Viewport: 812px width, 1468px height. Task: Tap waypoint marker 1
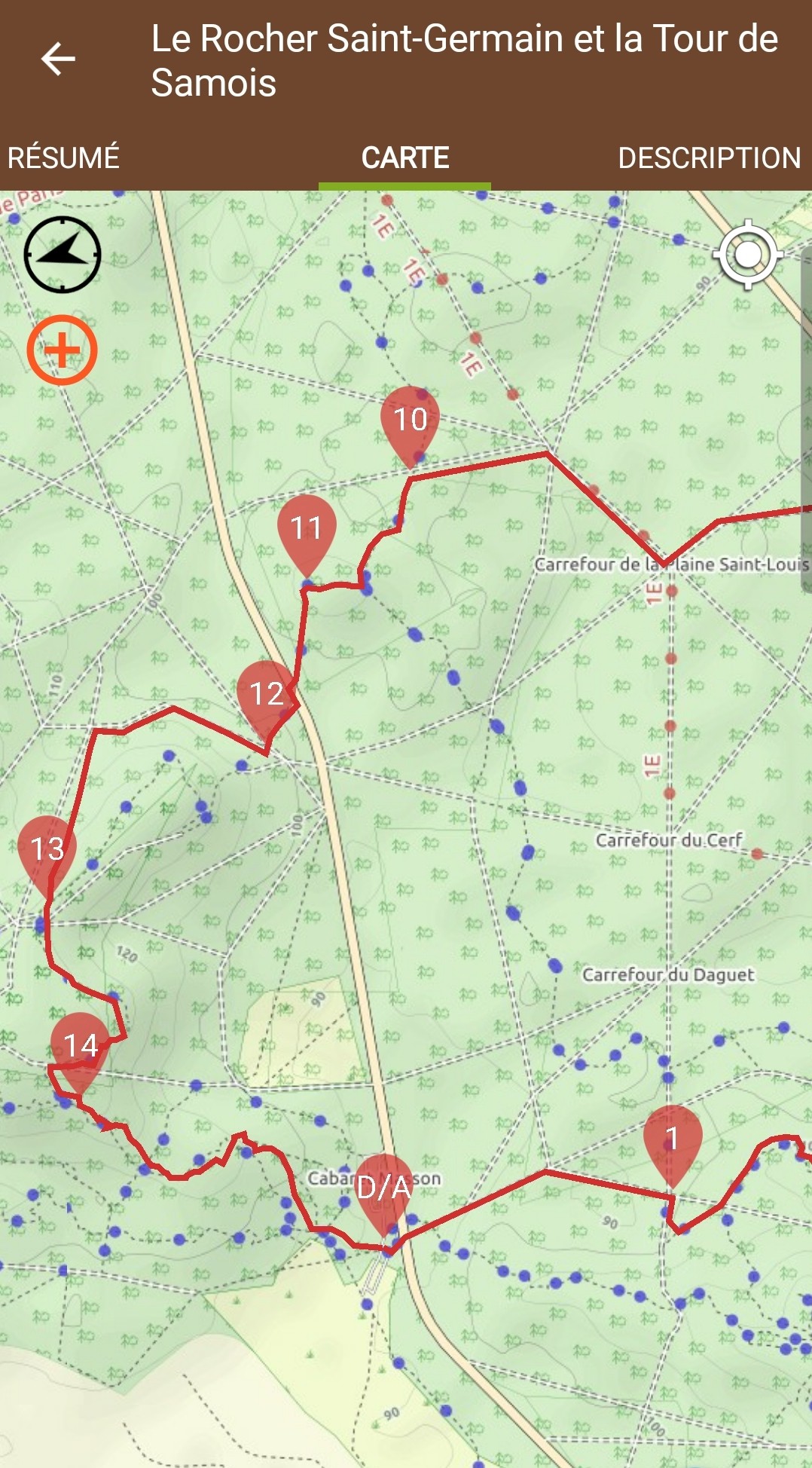point(672,1139)
